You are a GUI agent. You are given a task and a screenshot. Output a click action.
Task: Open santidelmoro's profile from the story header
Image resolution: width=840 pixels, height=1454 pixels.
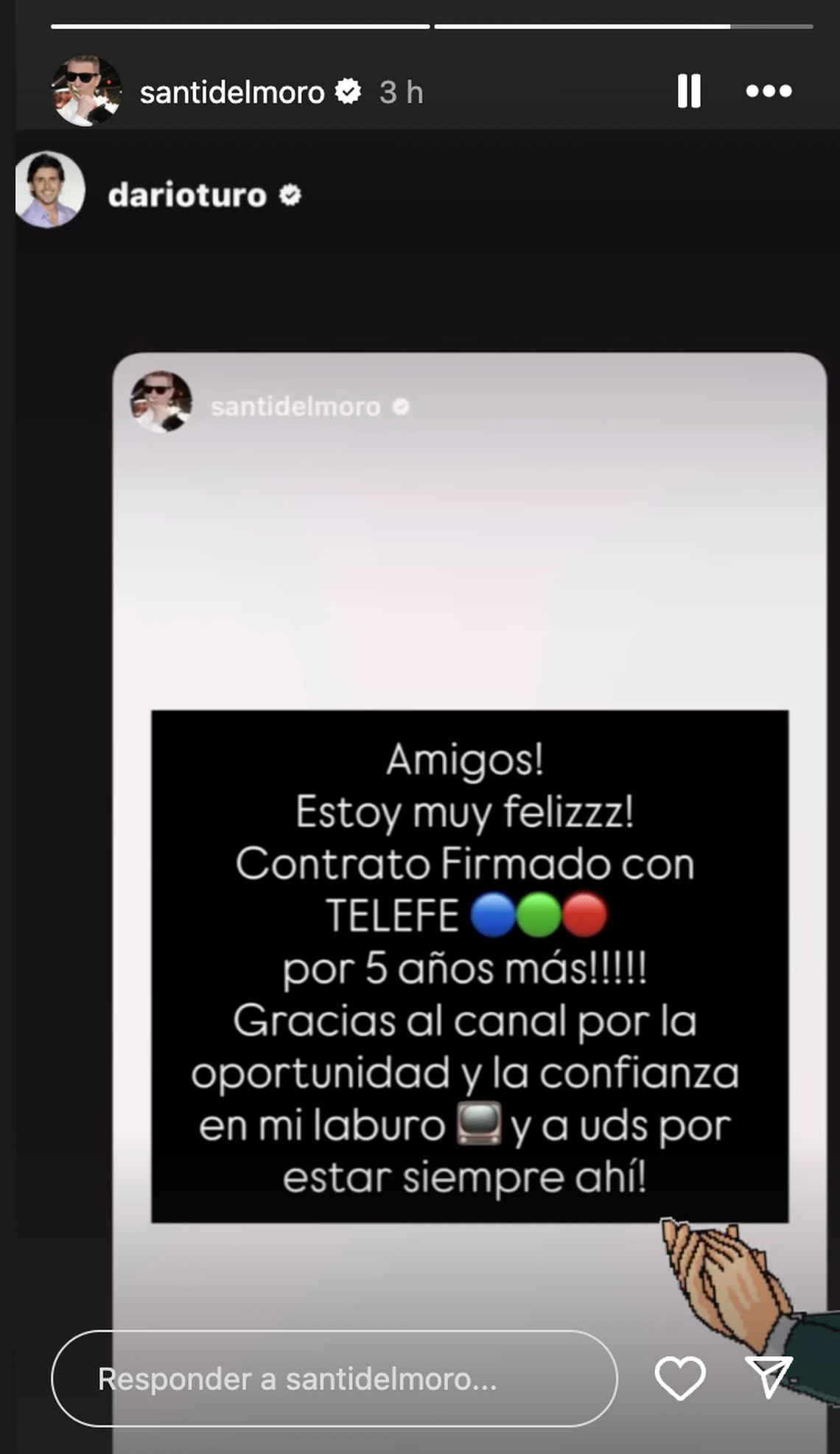point(231,93)
